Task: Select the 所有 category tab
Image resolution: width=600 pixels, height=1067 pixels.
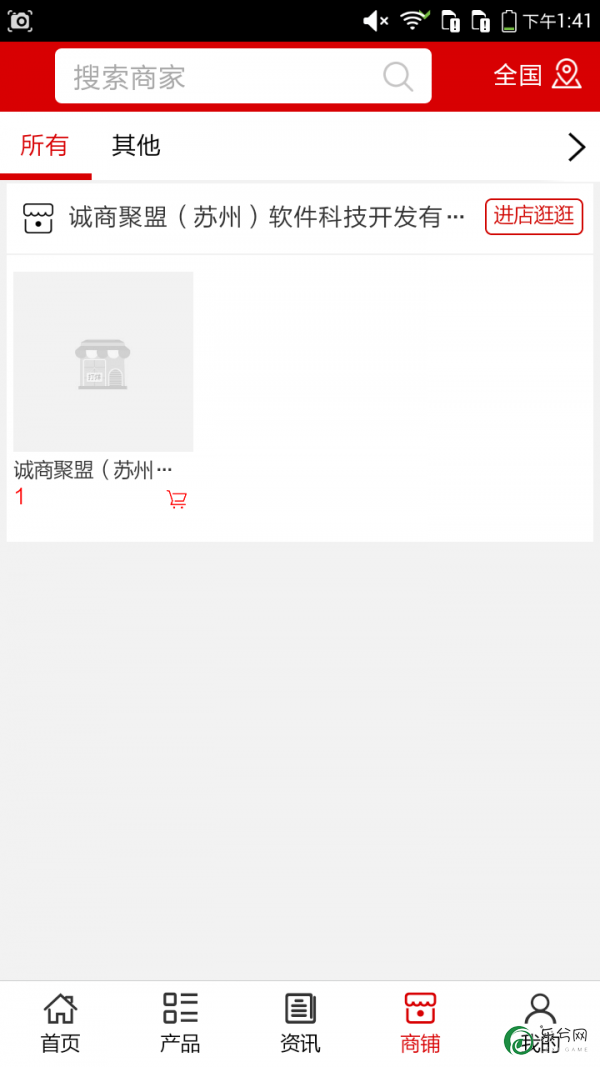Action: [x=45, y=145]
